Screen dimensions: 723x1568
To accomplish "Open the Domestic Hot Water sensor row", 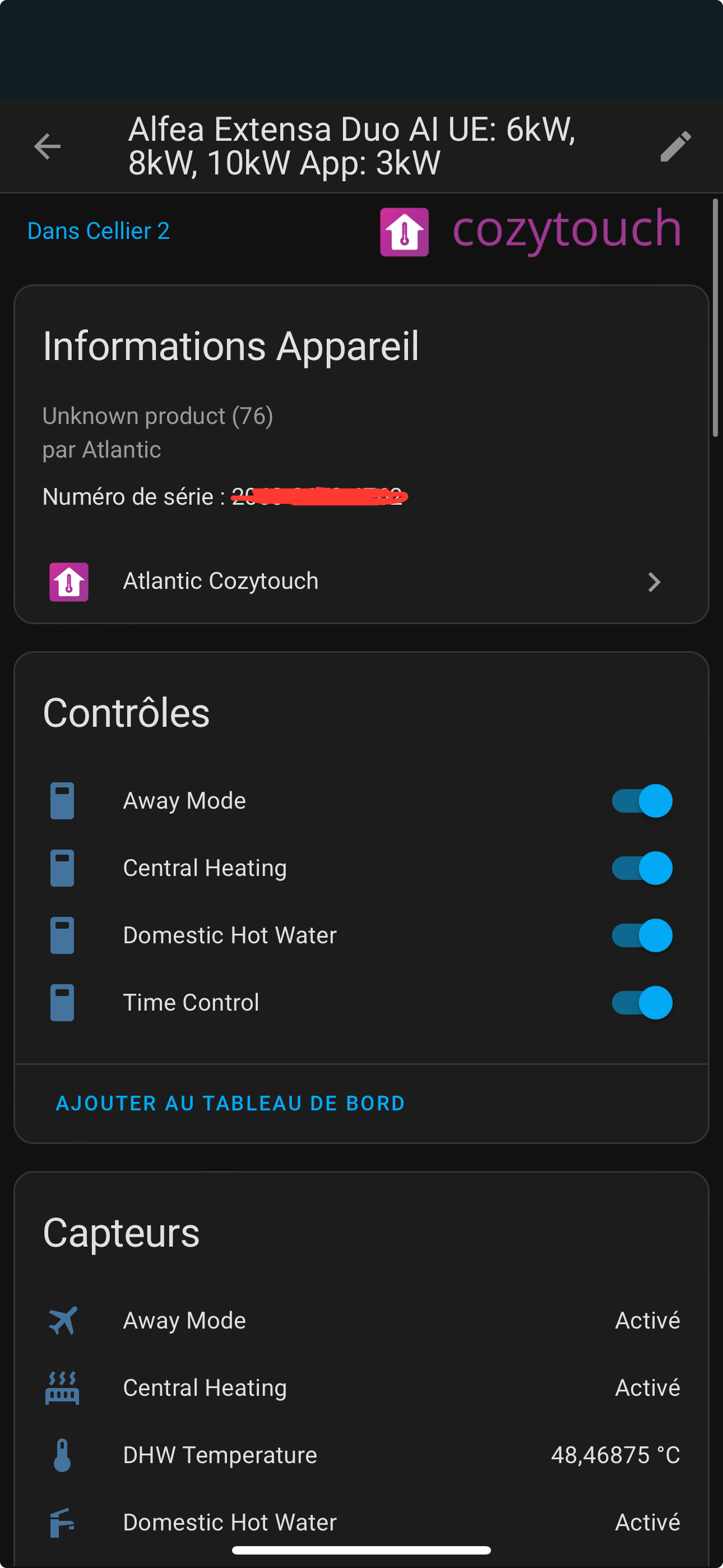I will pos(361,1523).
